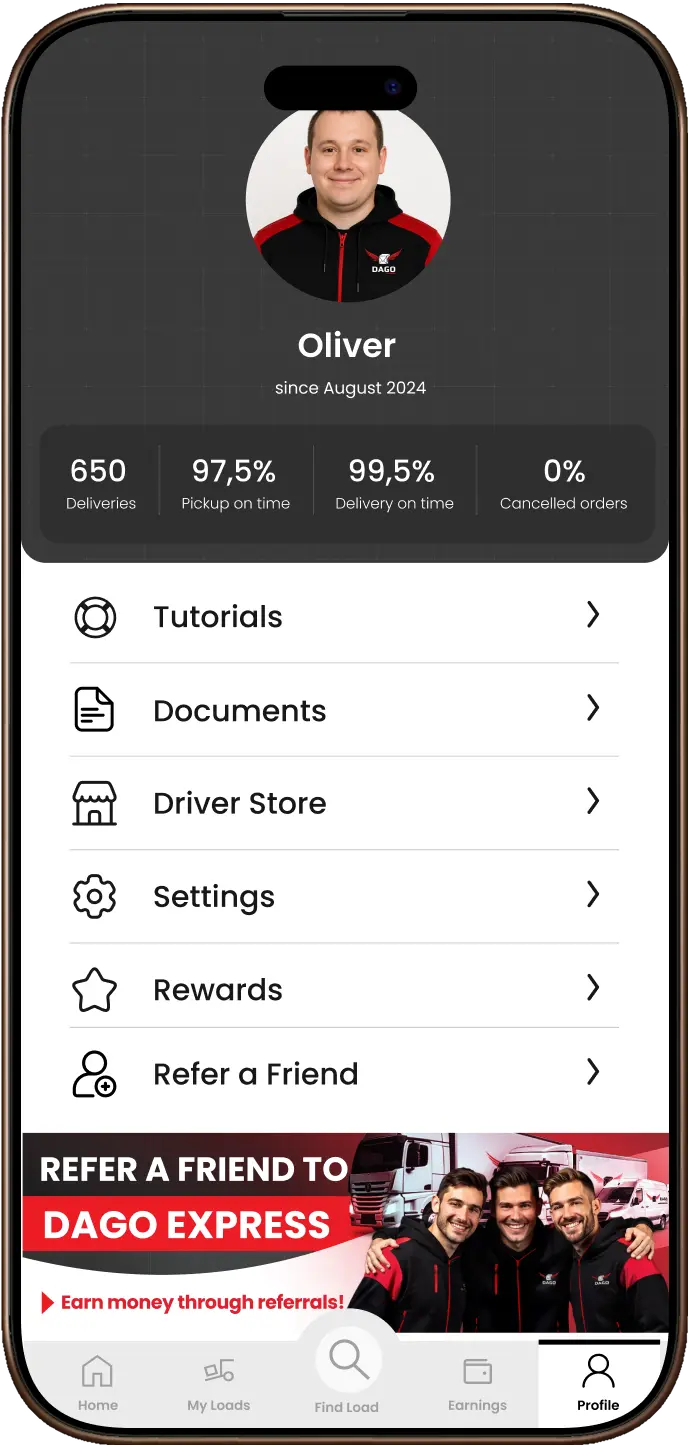This screenshot has height=1445, width=688.
Task: Go to the Driver Store
Action: click(344, 804)
